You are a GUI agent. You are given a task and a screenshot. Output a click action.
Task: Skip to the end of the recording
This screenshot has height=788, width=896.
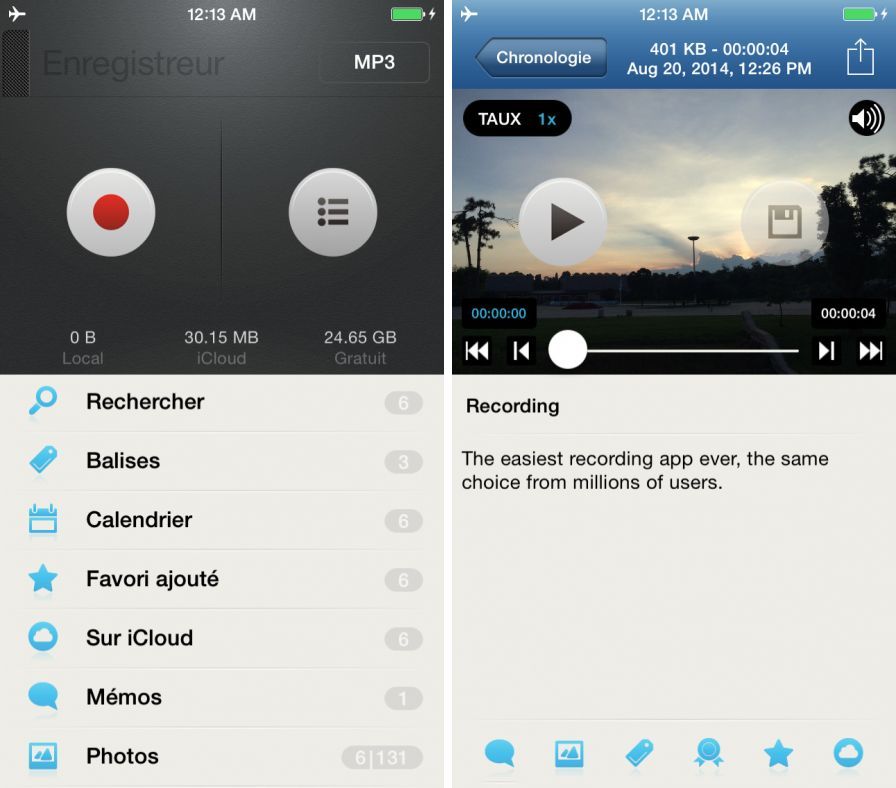click(870, 350)
